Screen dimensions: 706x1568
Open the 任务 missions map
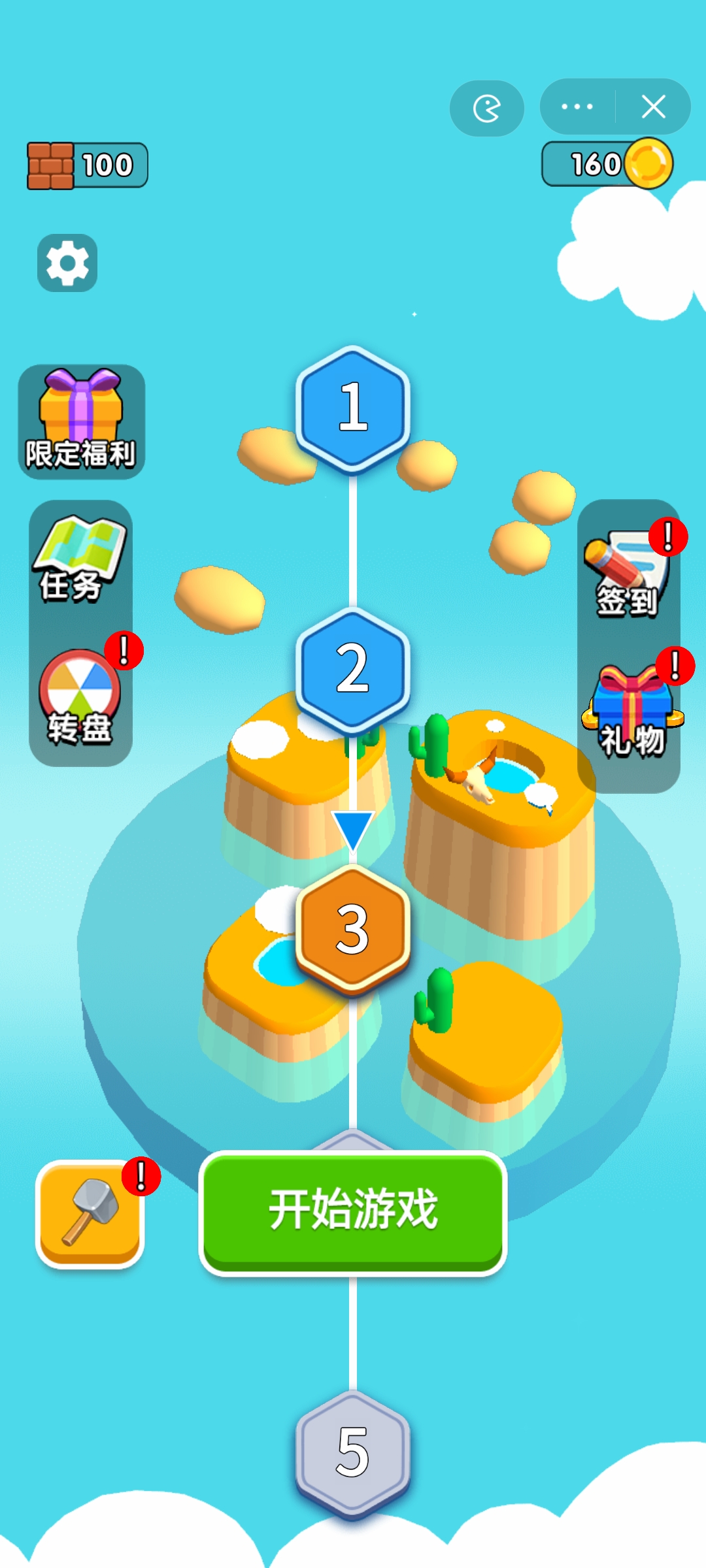tap(80, 559)
